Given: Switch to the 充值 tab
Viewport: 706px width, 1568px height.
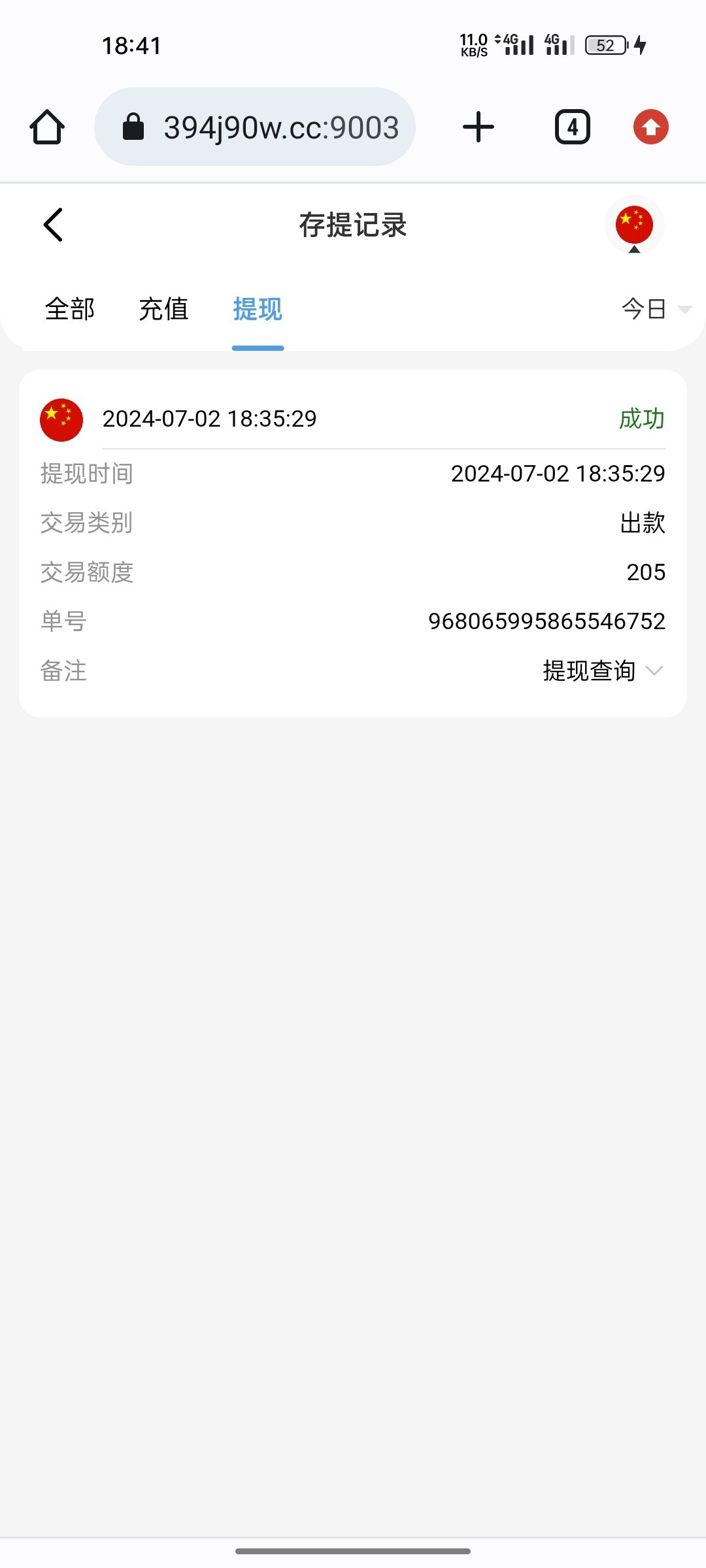Looking at the screenshot, I should 163,309.
